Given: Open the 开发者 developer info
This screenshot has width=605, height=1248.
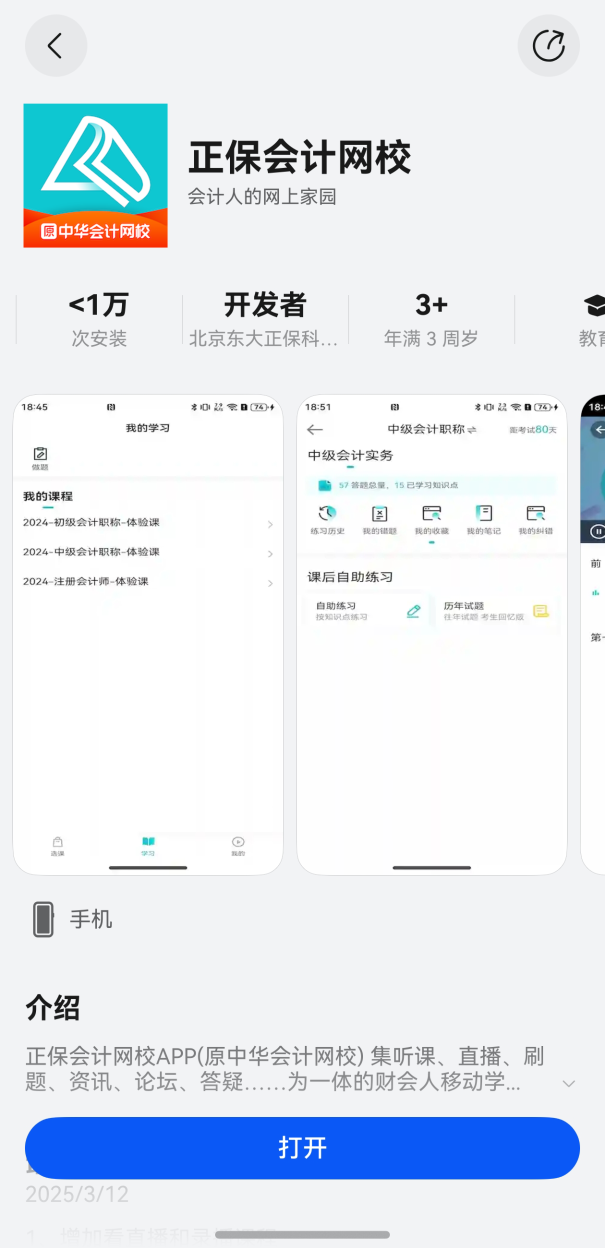Looking at the screenshot, I should tap(265, 320).
